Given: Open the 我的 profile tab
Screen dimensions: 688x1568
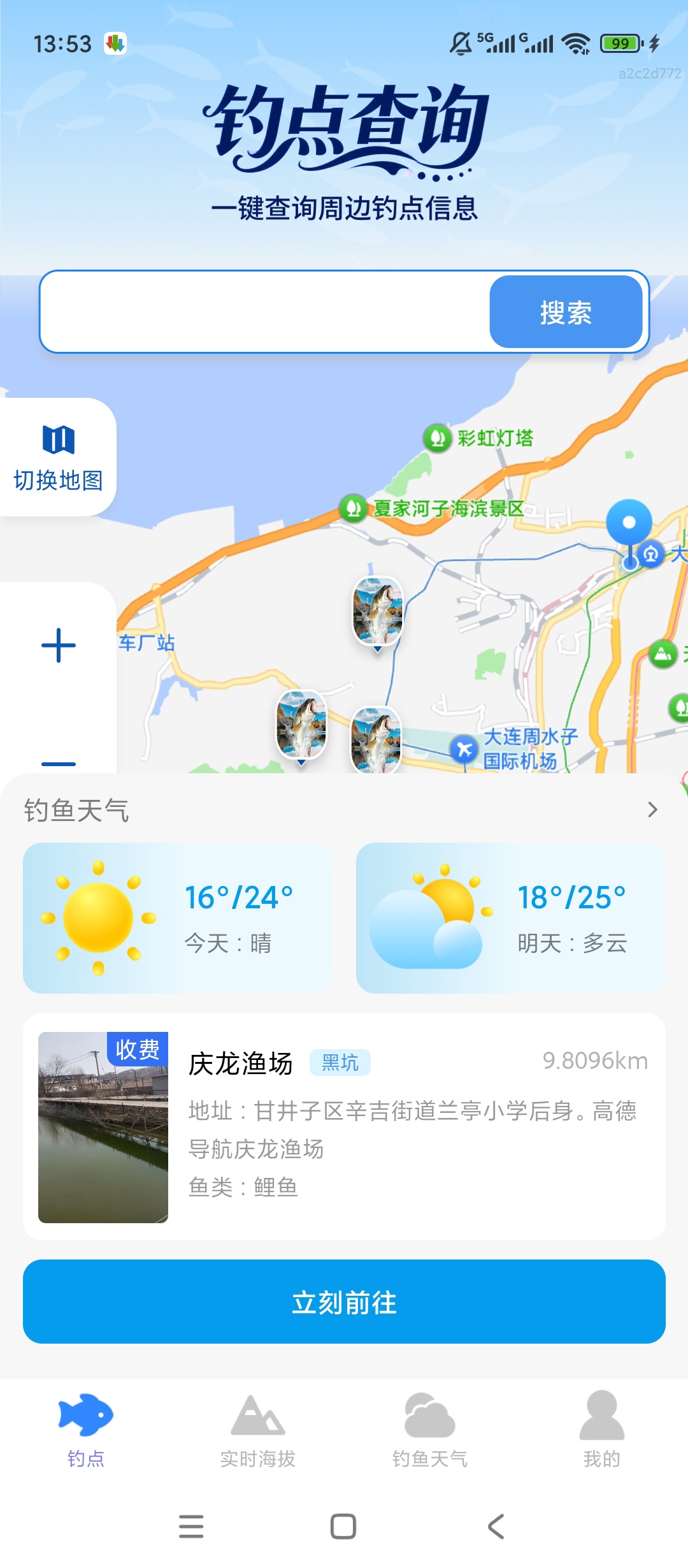Looking at the screenshot, I should [x=602, y=1431].
